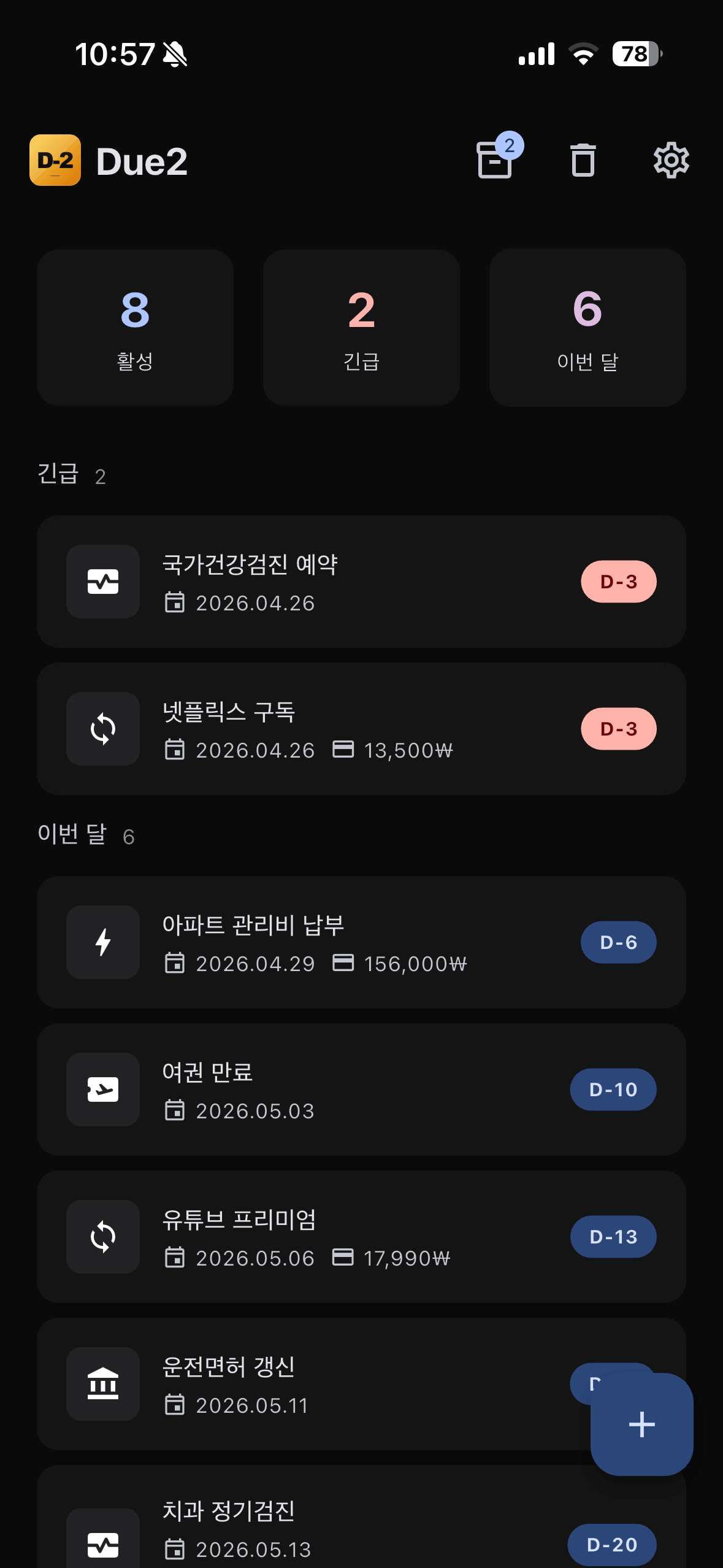Screen dimensions: 723x1568
Task: Click the calendar icon next to 2026.05.03
Action: pos(176,1110)
